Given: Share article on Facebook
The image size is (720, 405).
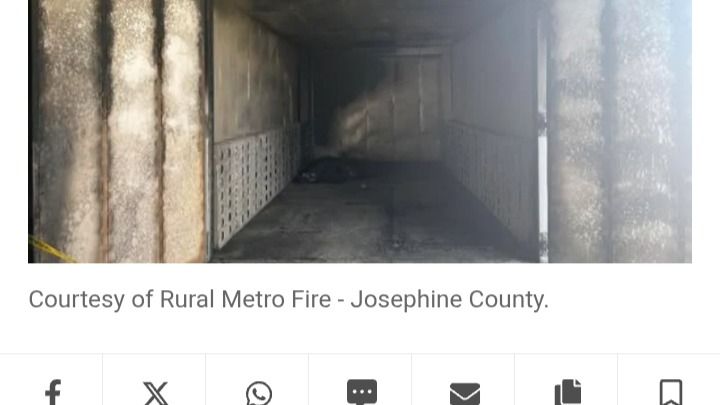Looking at the screenshot, I should pos(52,391).
